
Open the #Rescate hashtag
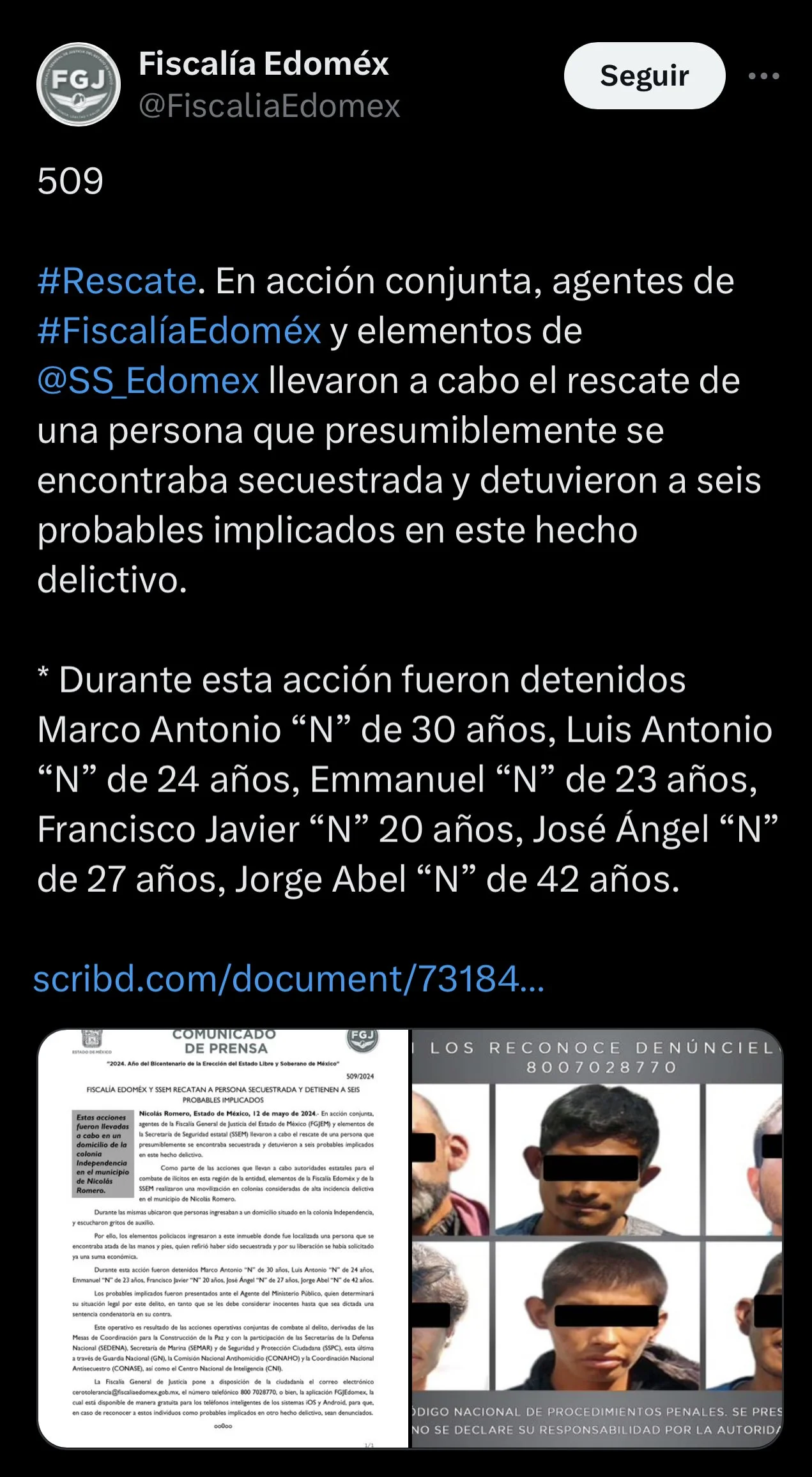click(117, 281)
